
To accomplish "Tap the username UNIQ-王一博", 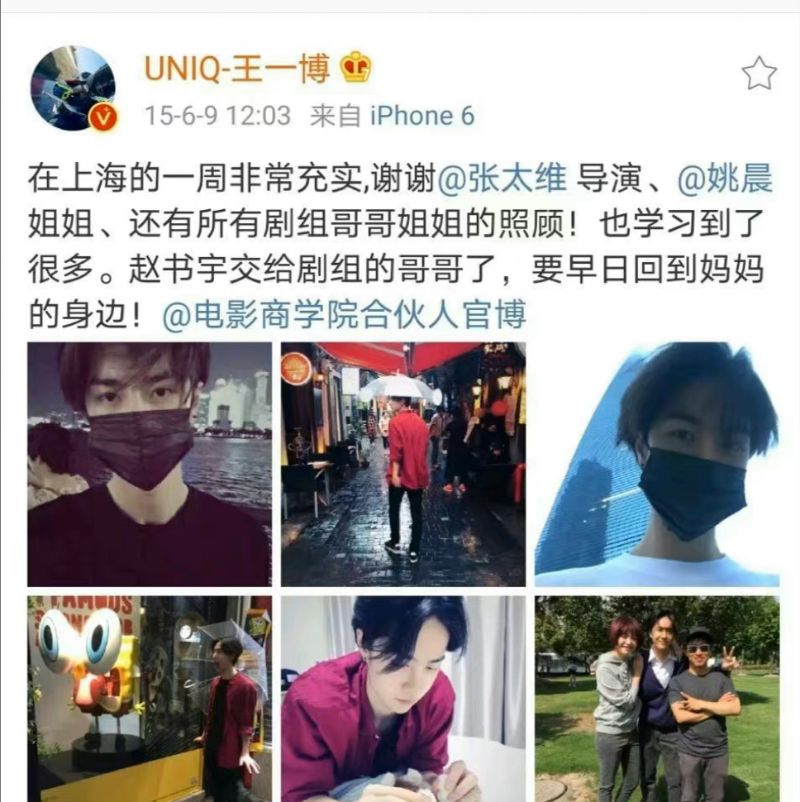I will point(238,68).
